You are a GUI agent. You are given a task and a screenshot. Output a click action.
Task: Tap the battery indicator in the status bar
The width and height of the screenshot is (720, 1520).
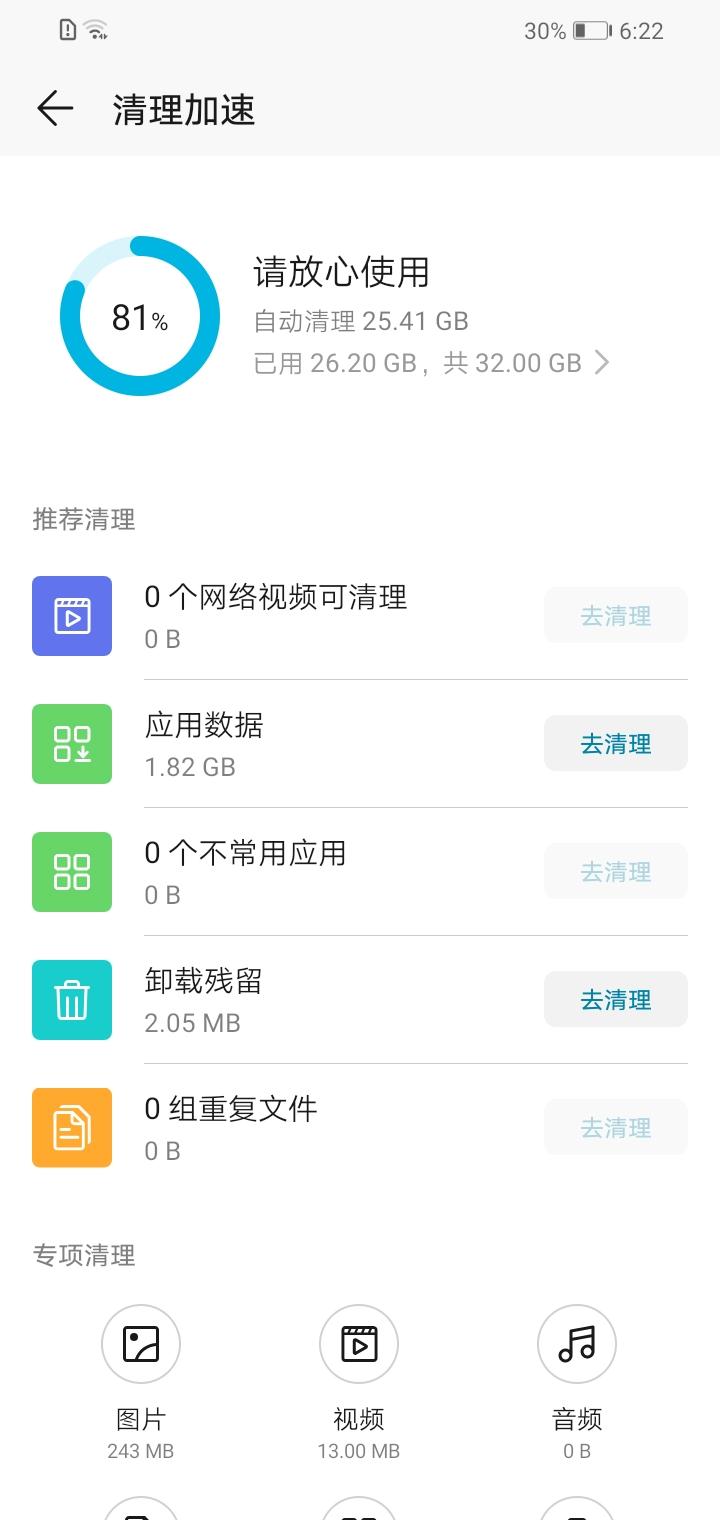(x=589, y=31)
